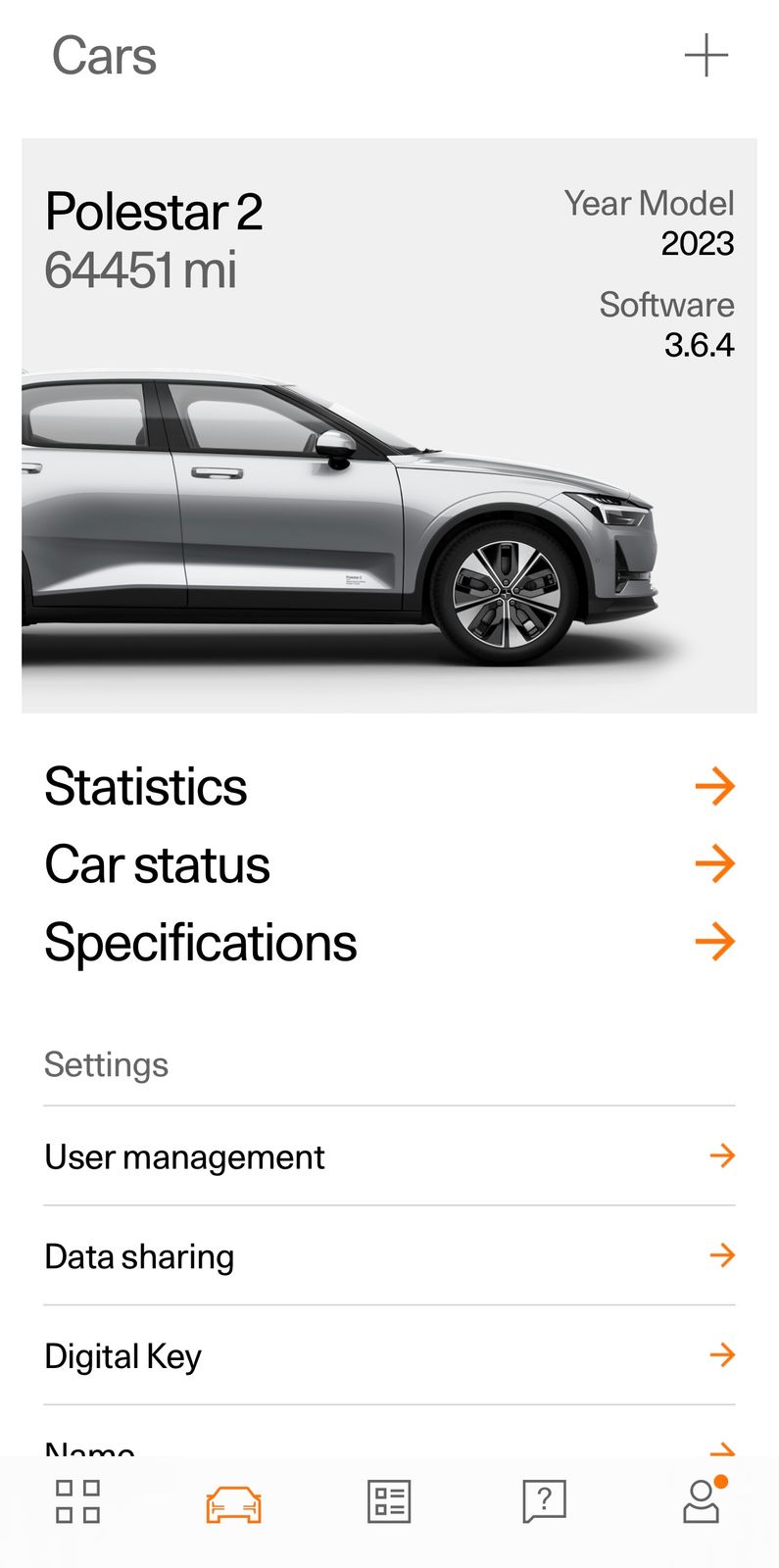779x1568 pixels.
Task: Open the help question mark tab
Action: click(545, 1501)
